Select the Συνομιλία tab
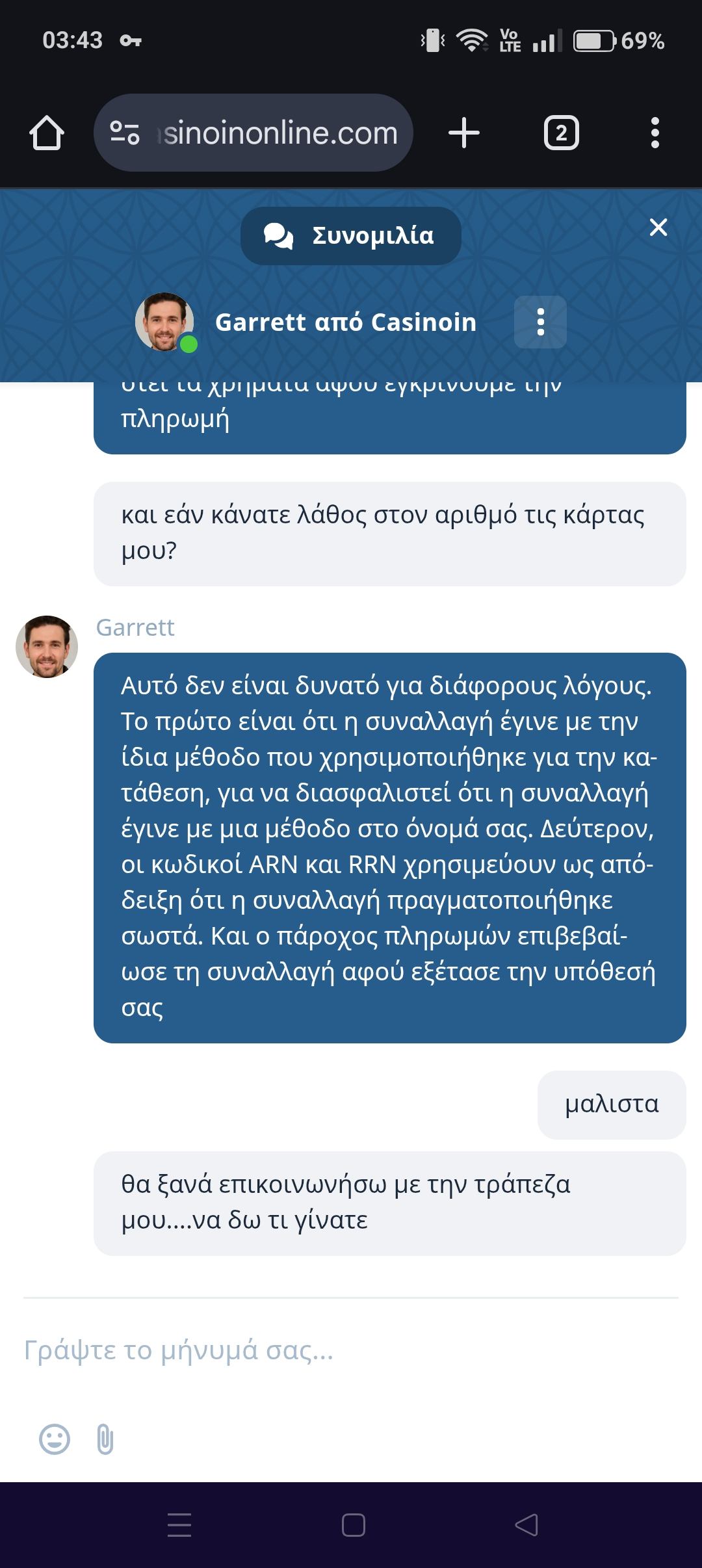Image resolution: width=702 pixels, height=1568 pixels. pos(351,235)
